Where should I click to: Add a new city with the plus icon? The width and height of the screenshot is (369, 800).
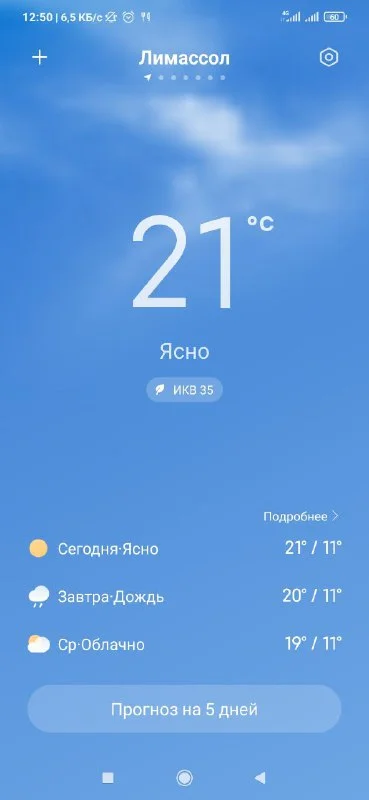point(39,57)
